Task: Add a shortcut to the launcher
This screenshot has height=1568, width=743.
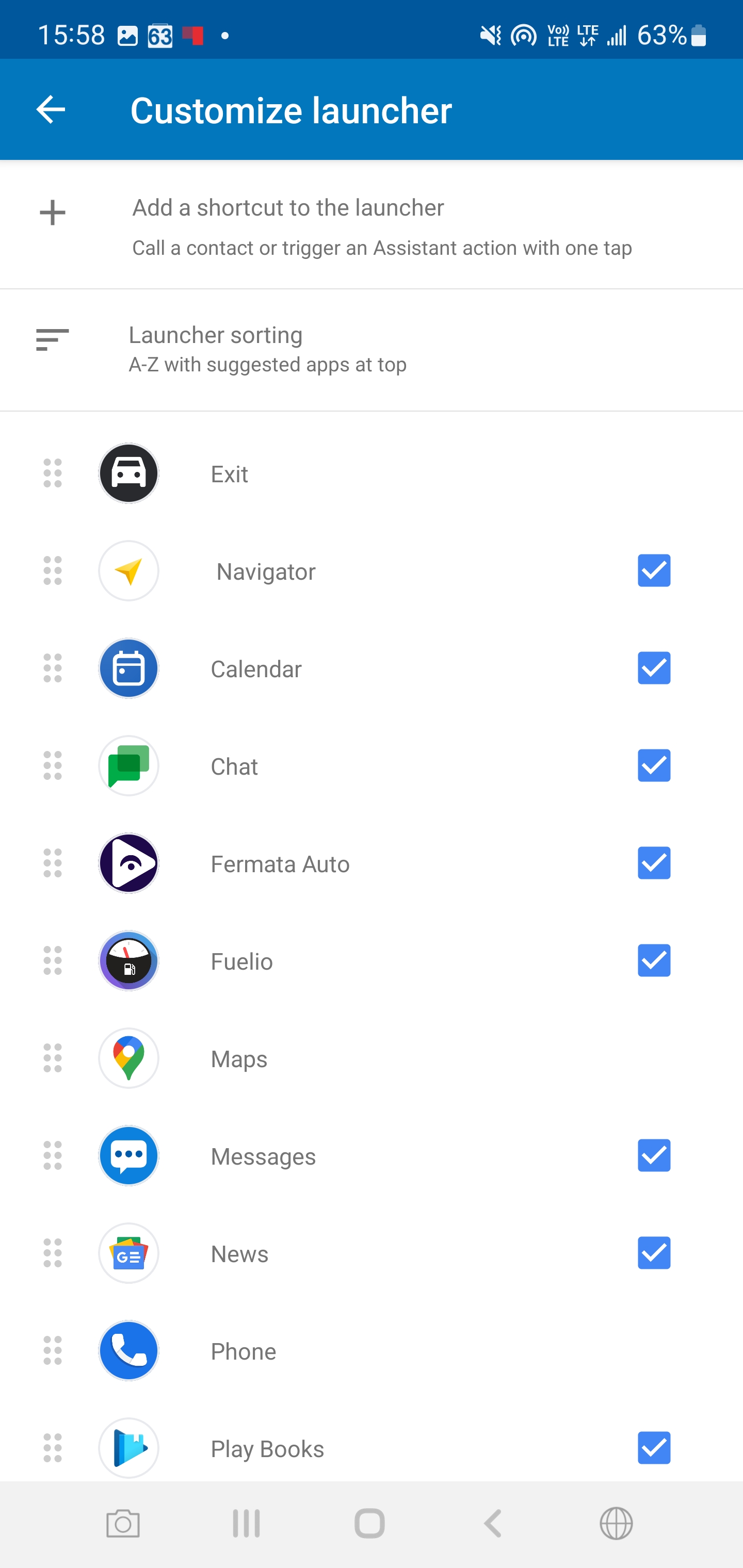Action: point(372,225)
